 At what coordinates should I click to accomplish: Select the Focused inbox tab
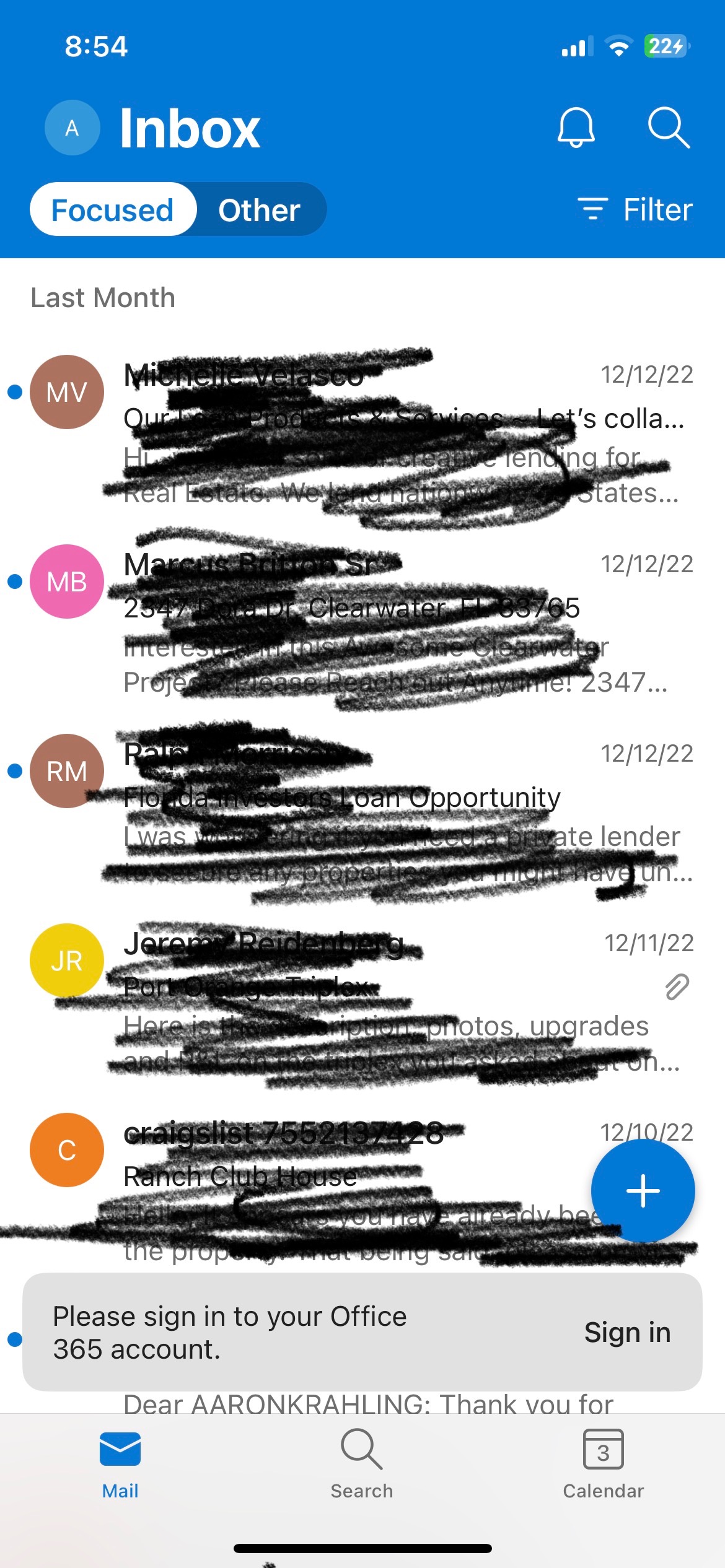113,209
